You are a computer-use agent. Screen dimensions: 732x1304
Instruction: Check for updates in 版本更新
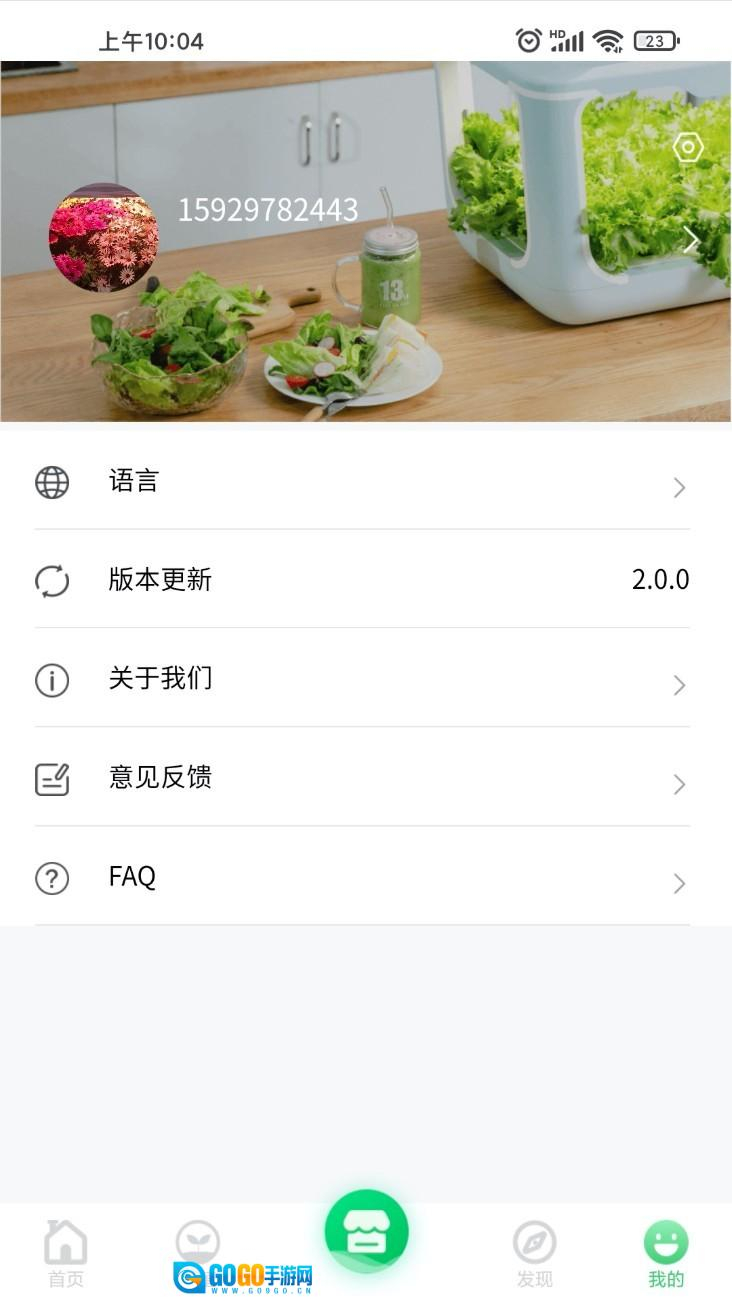362,580
